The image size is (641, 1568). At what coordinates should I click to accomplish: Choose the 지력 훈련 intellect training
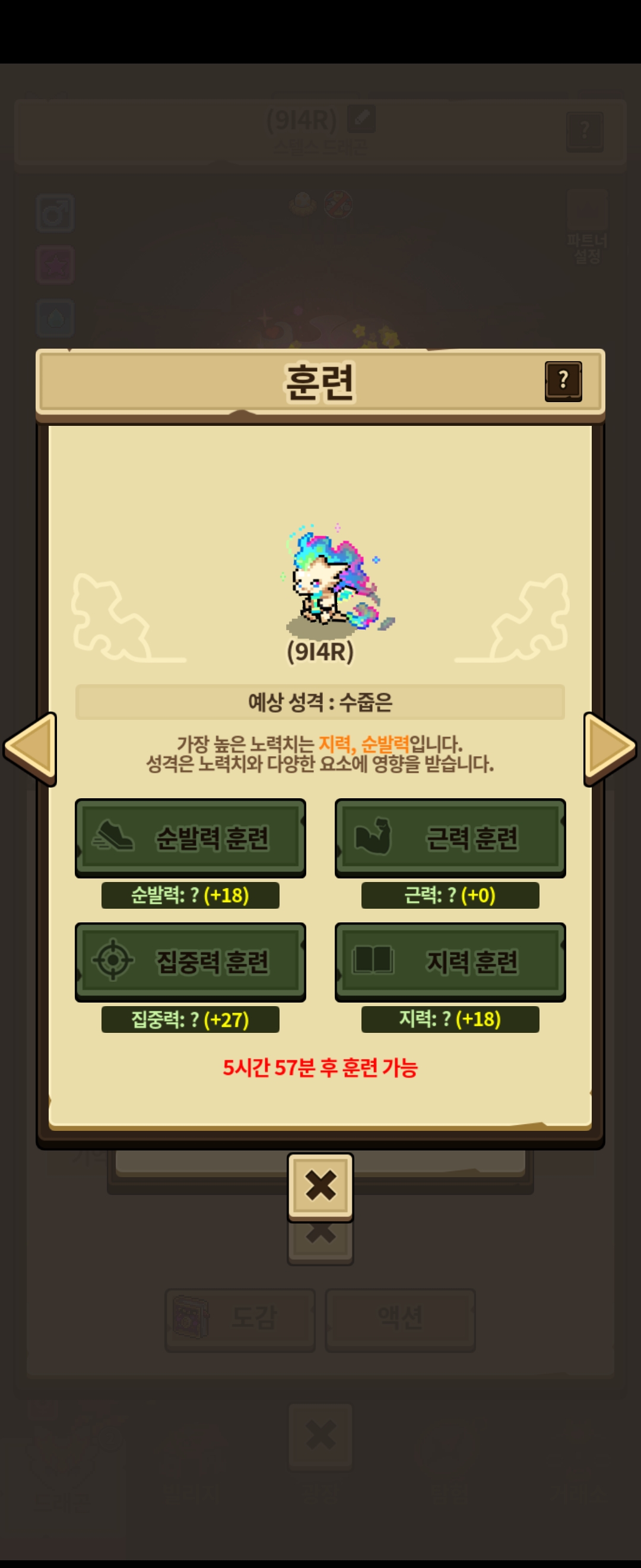[x=450, y=962]
